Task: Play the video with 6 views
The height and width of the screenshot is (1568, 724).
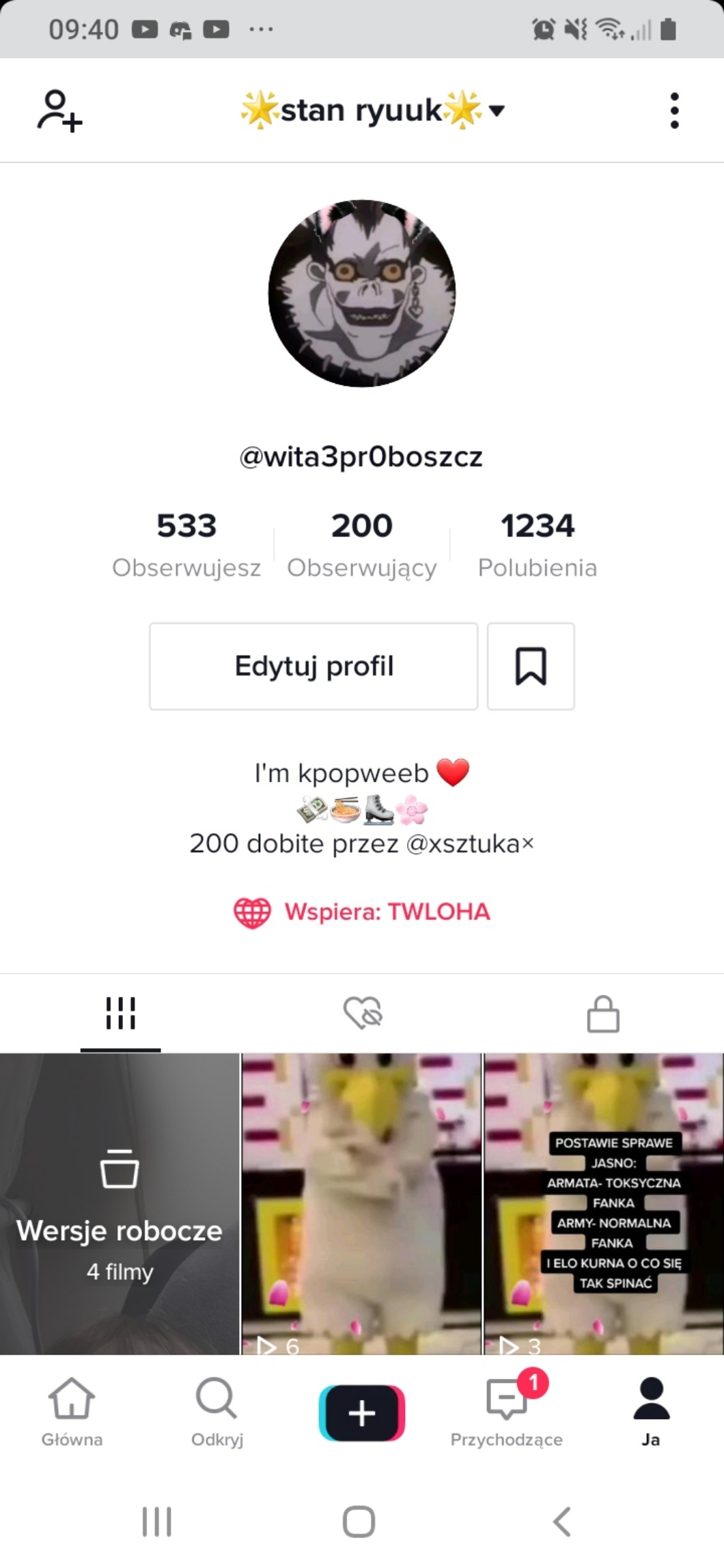Action: 362,1205
